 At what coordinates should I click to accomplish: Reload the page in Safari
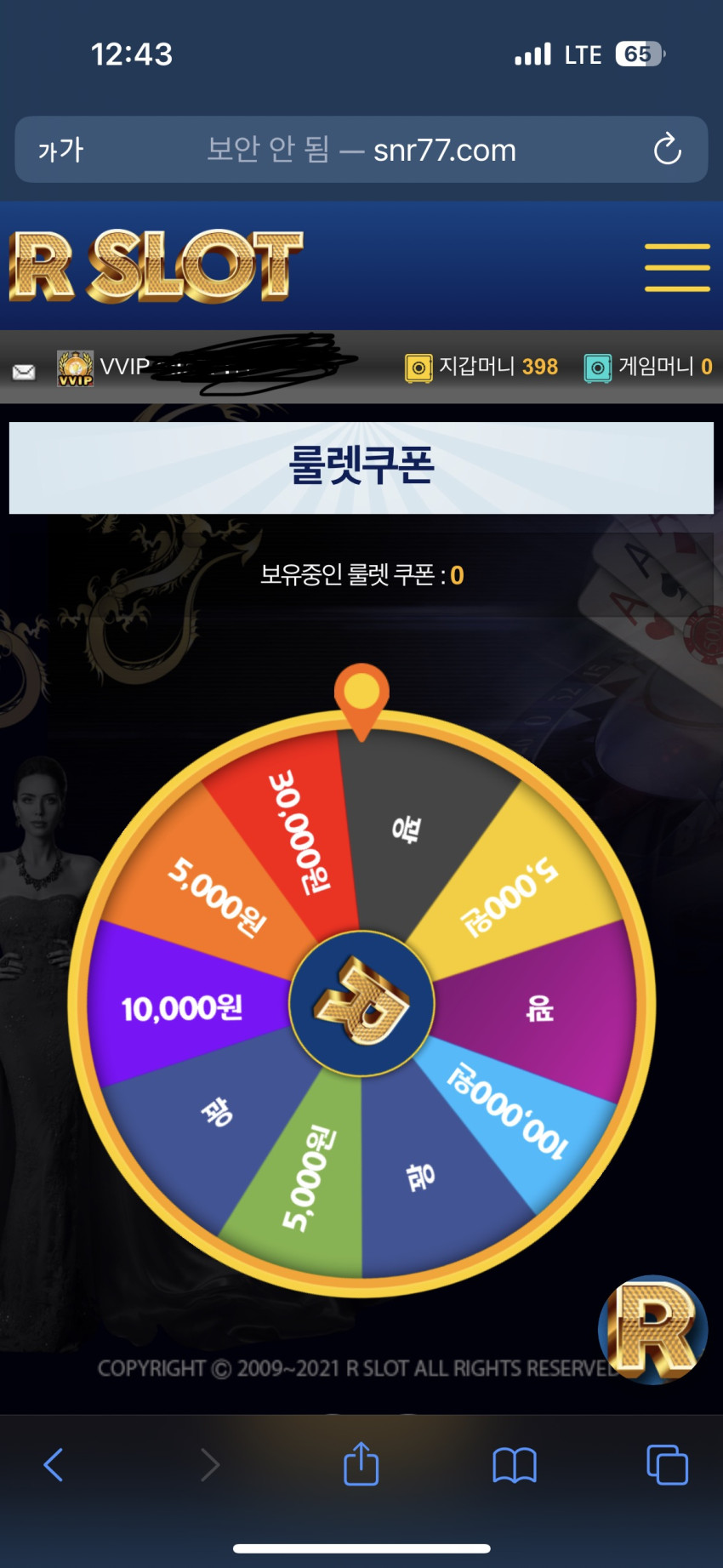pyautogui.click(x=667, y=150)
